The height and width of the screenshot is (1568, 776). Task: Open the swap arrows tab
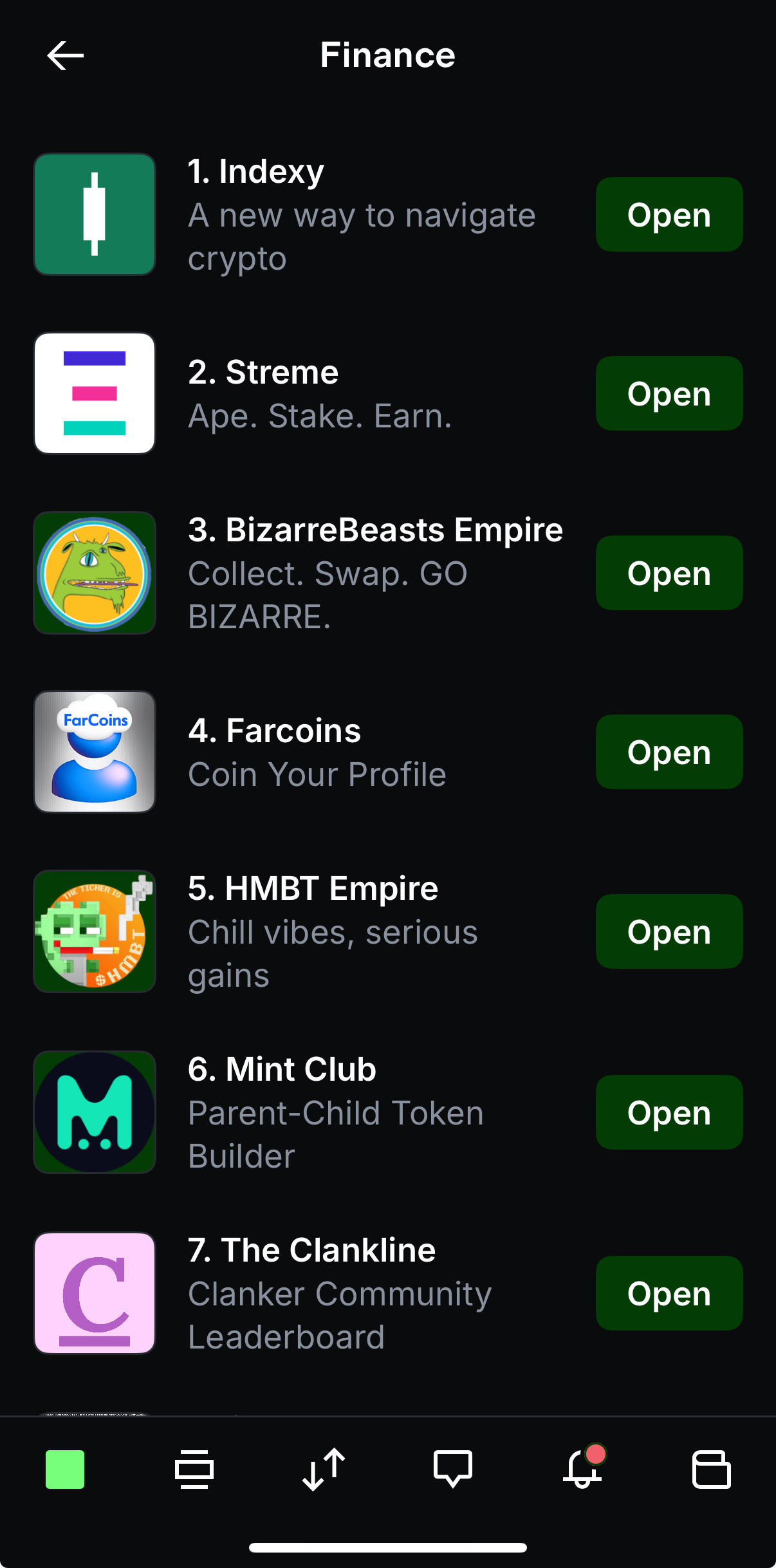324,1470
